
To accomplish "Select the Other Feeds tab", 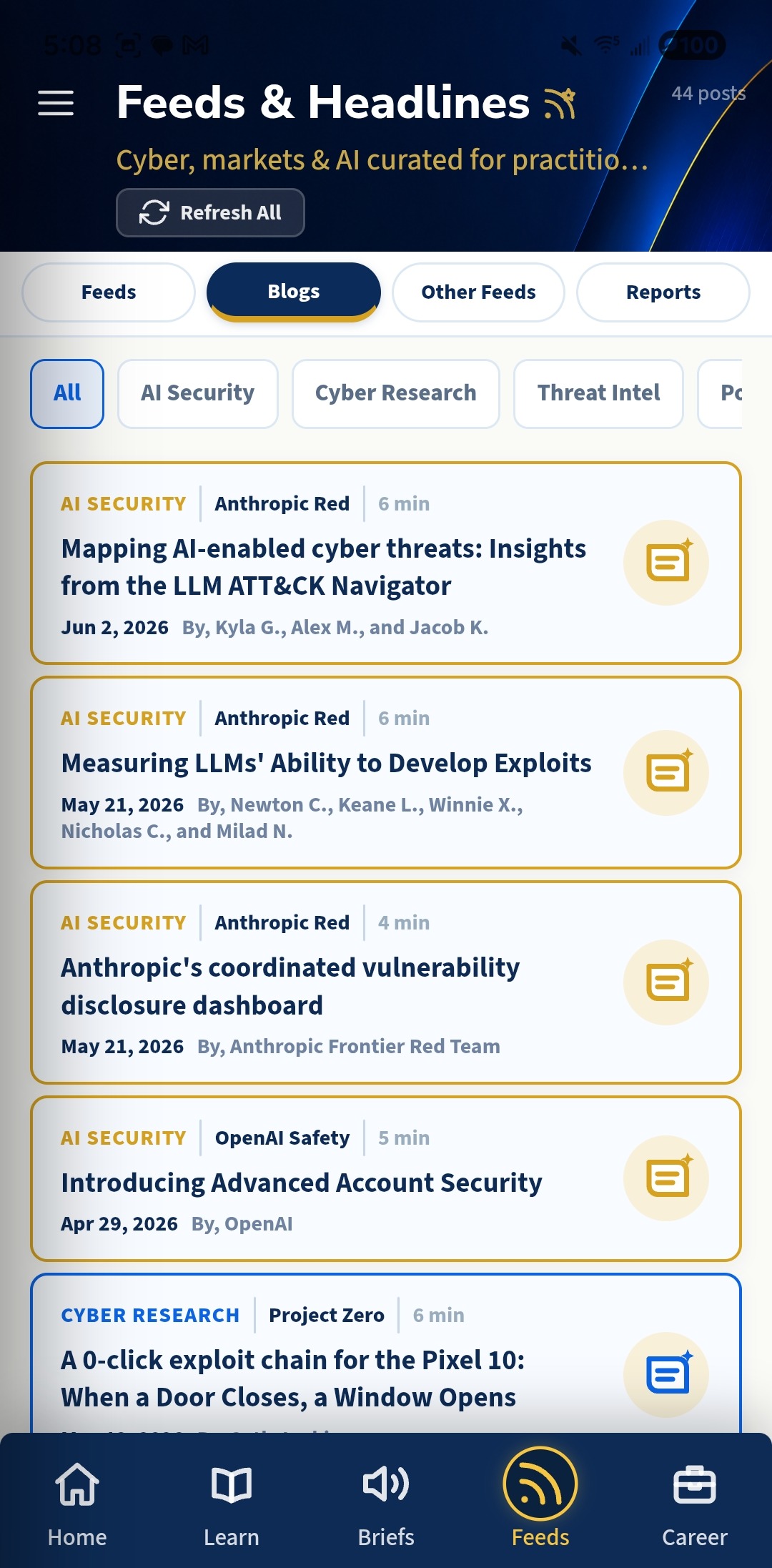I will (478, 292).
